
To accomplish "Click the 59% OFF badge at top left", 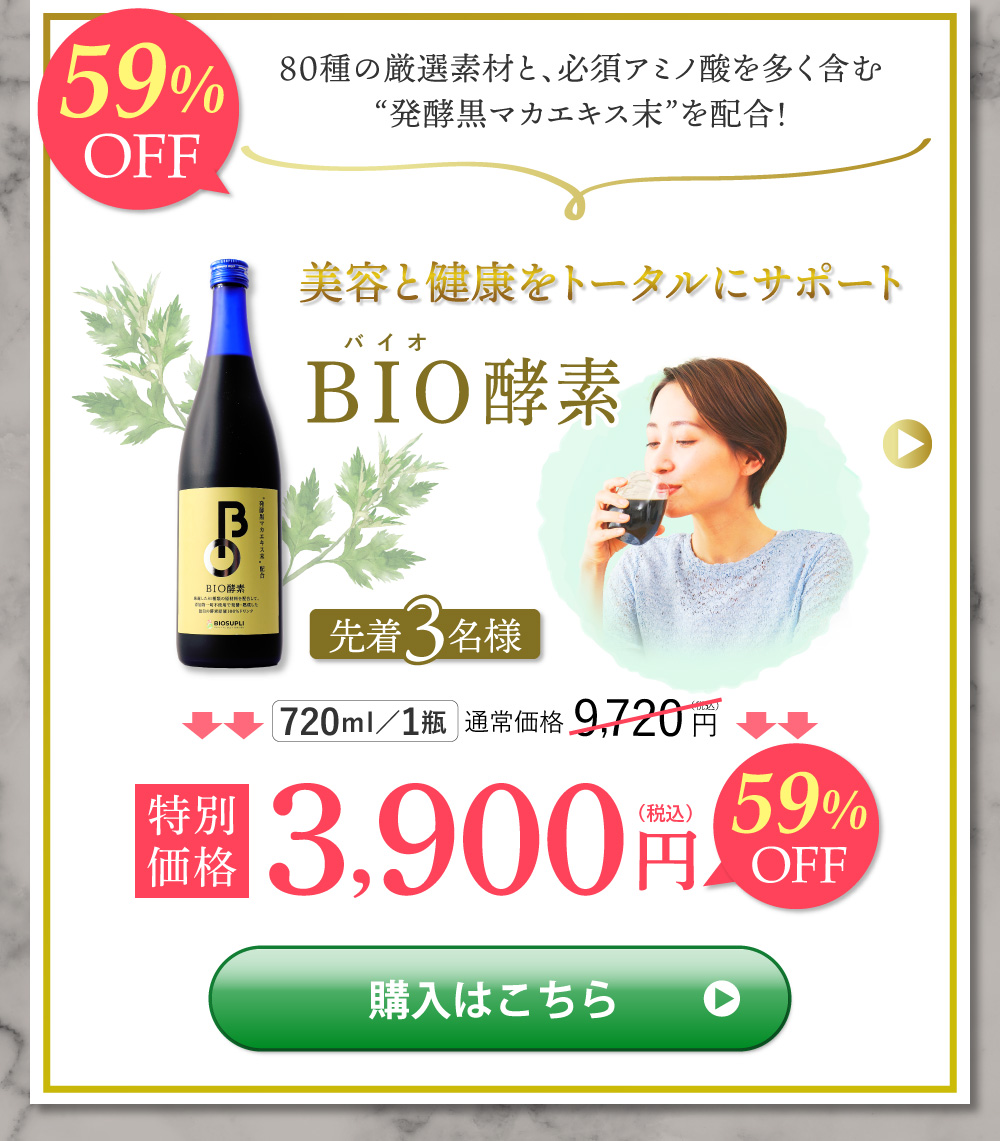I will 140,105.
